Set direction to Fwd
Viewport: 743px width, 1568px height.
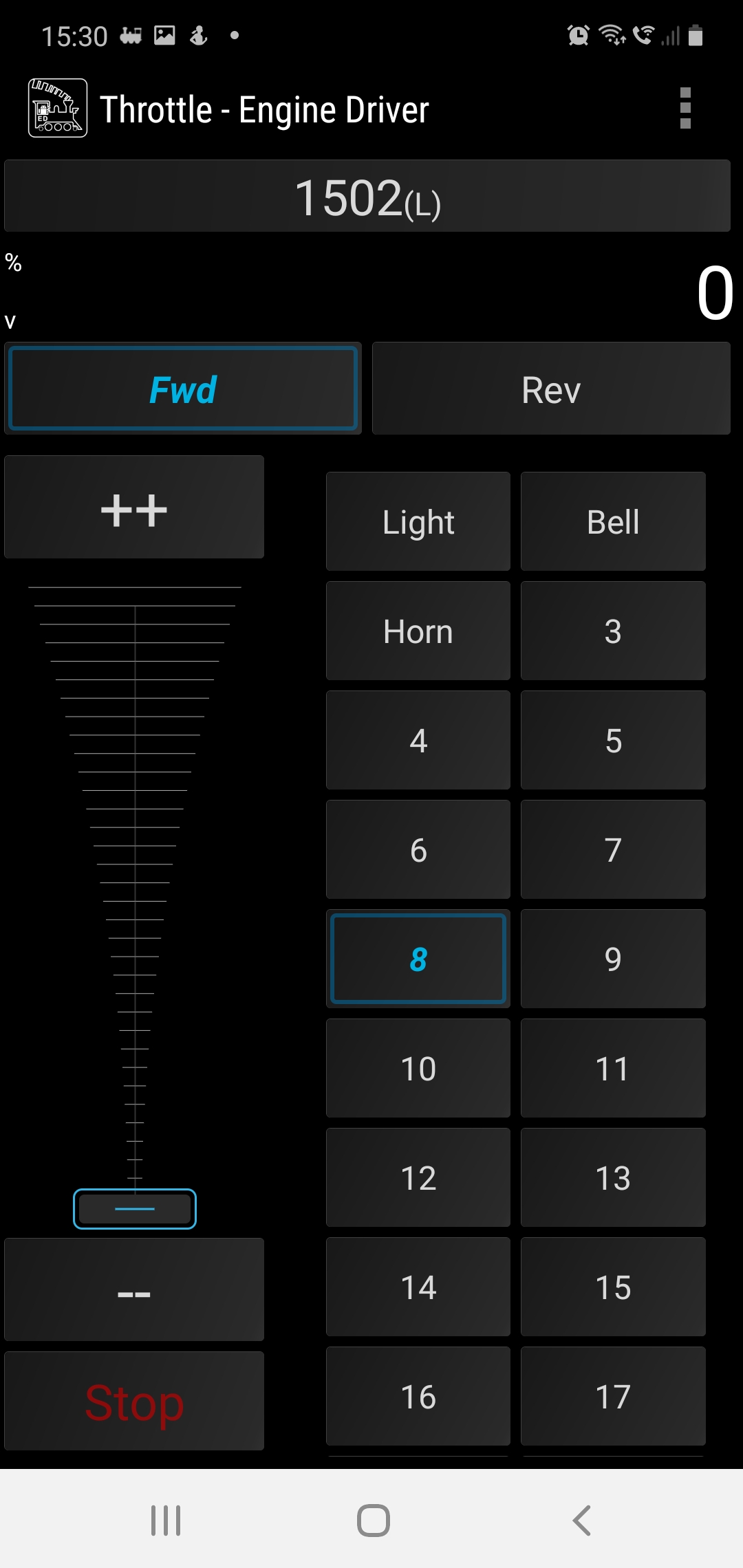coord(183,389)
